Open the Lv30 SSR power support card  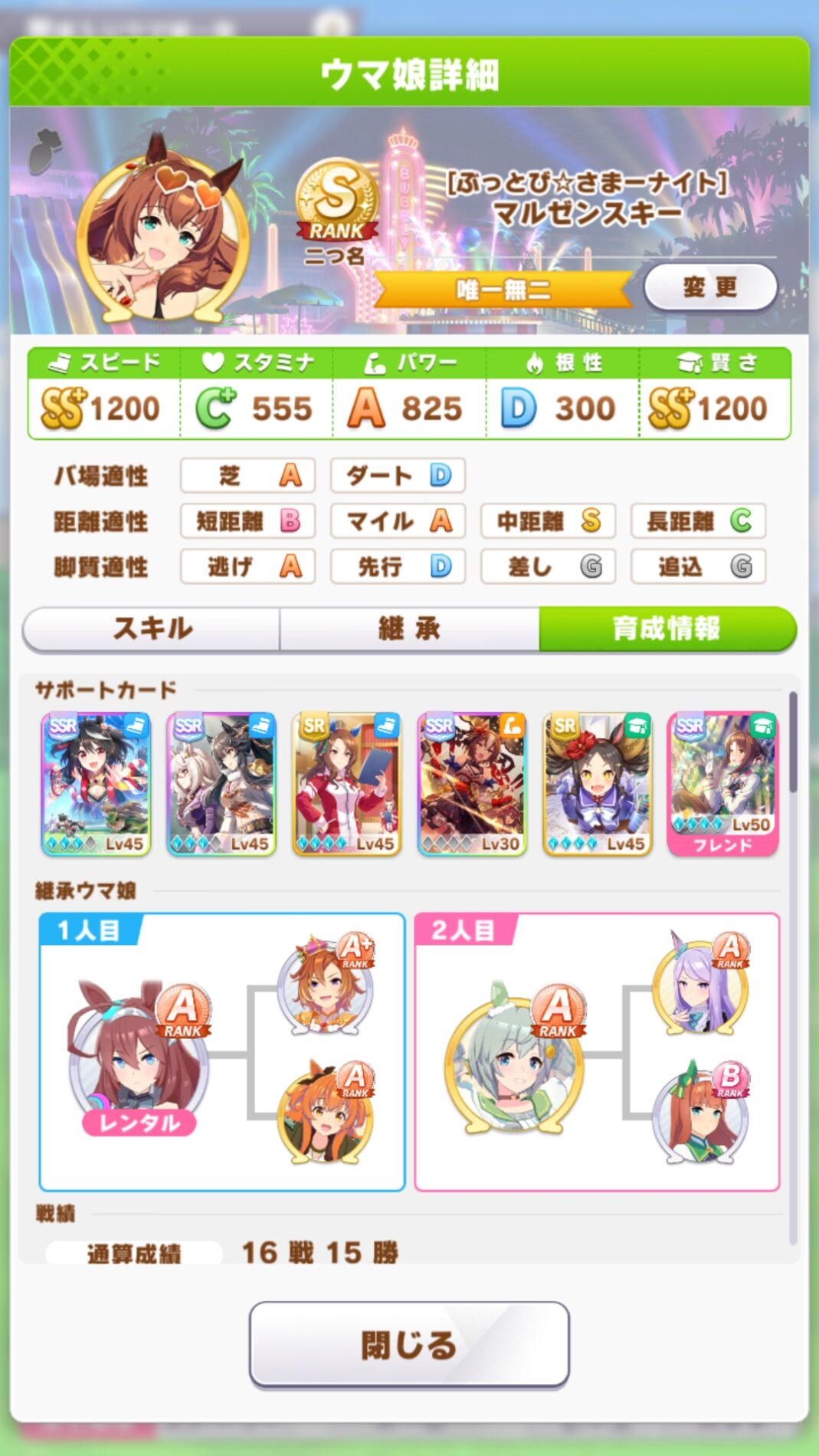coord(472,783)
